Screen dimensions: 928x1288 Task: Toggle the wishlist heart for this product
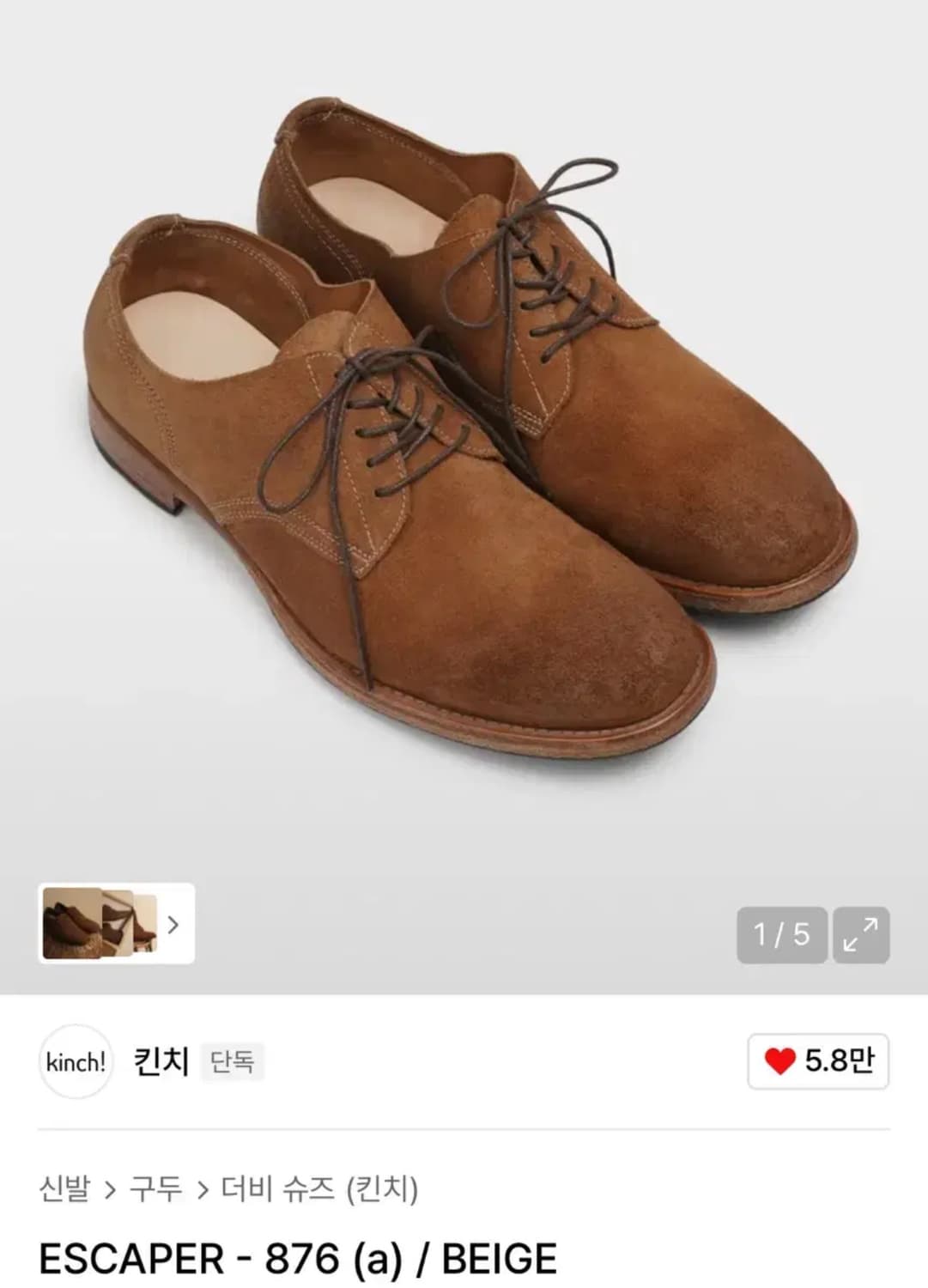pos(779,1062)
